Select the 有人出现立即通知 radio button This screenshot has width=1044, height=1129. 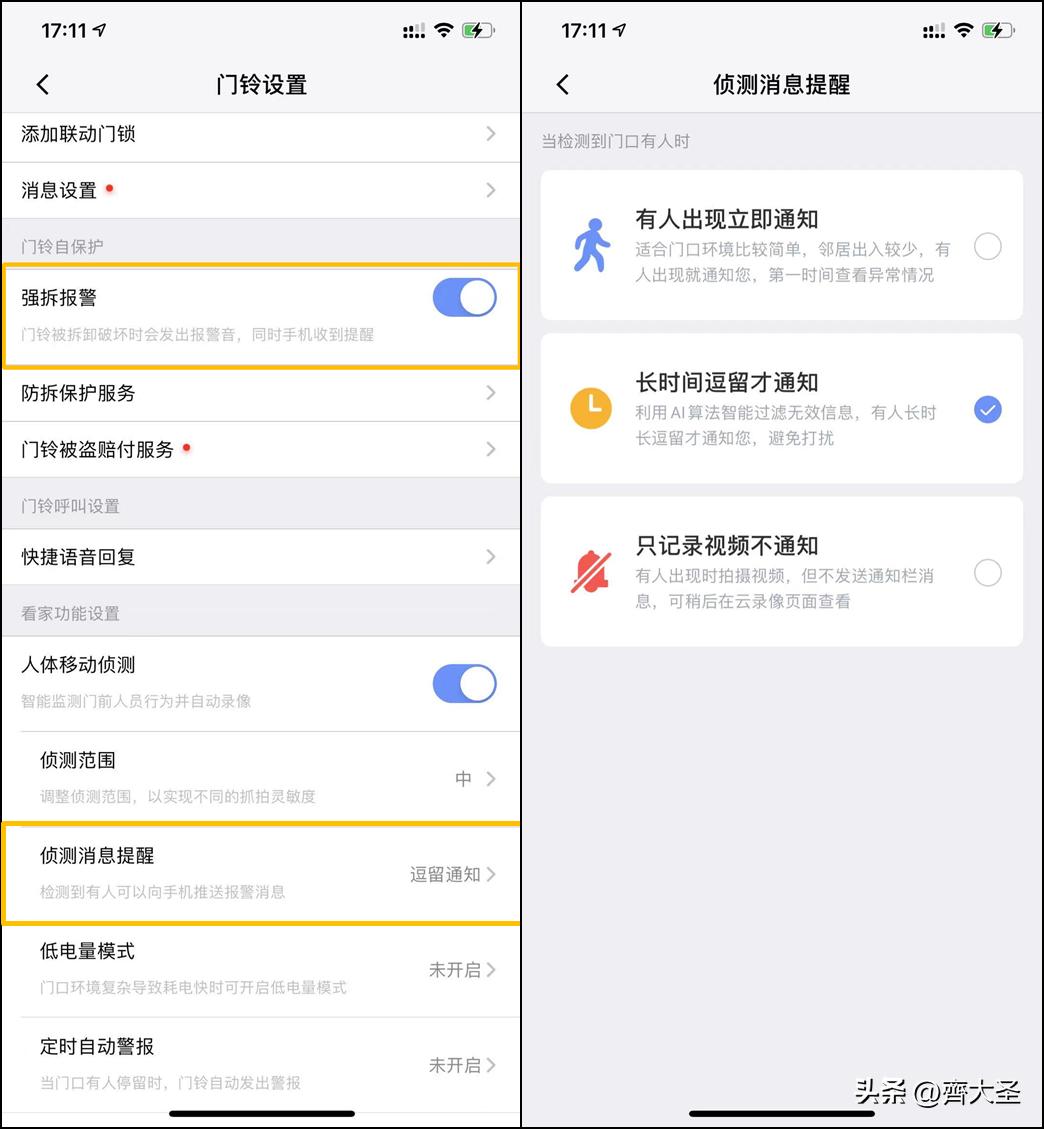pos(988,245)
